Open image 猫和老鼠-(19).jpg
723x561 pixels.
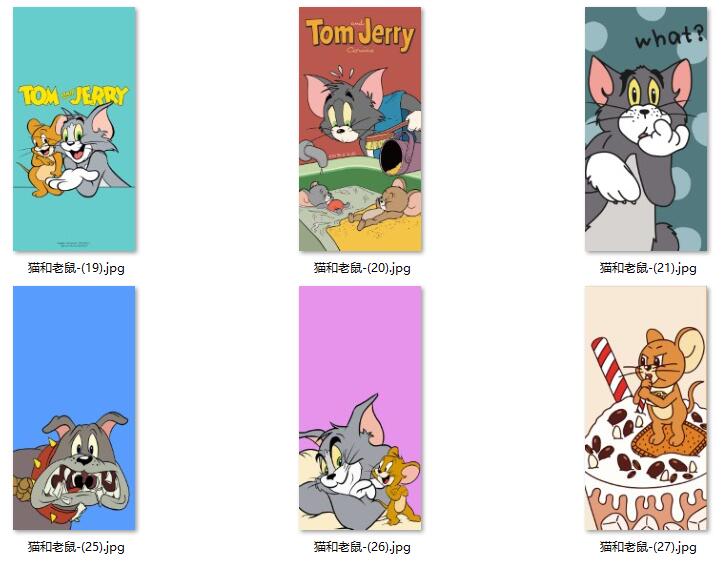click(74, 129)
